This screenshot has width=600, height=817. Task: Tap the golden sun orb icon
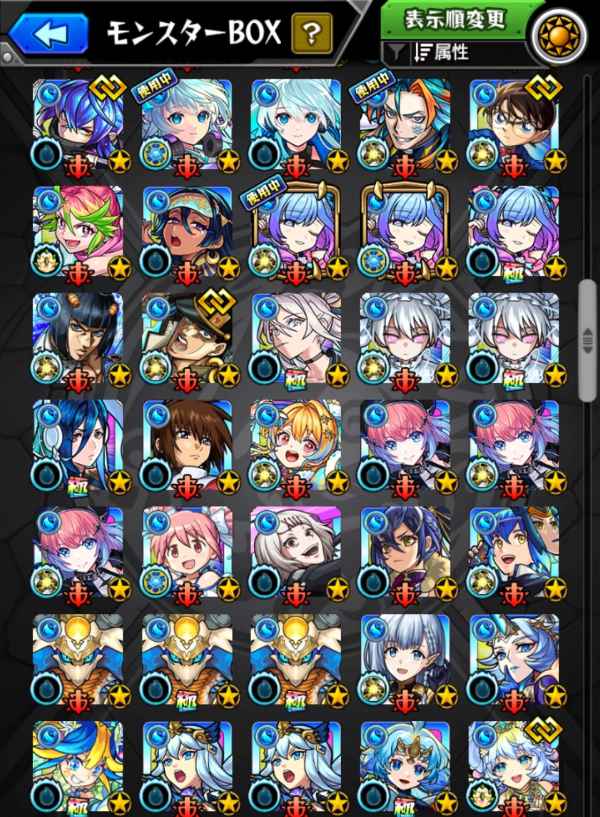pyautogui.click(x=559, y=36)
